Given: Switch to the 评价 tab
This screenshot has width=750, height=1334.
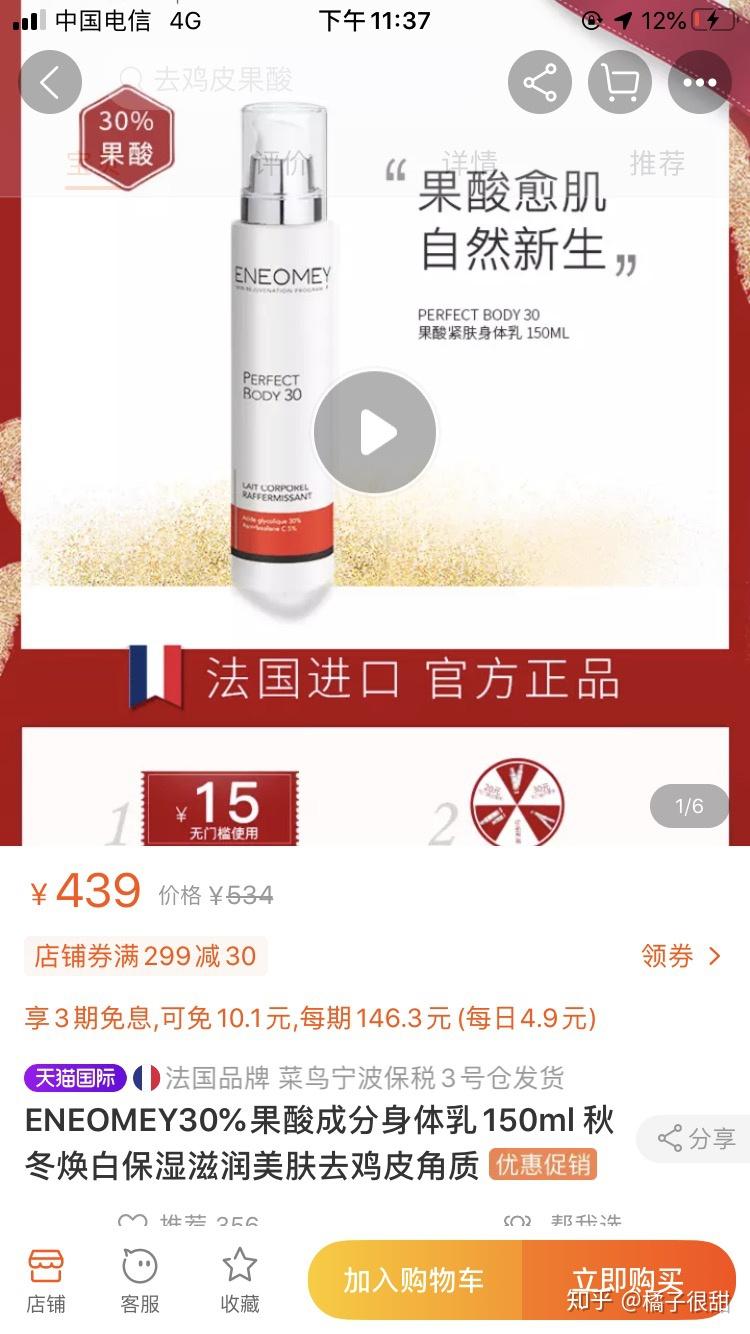Looking at the screenshot, I should tap(283, 163).
